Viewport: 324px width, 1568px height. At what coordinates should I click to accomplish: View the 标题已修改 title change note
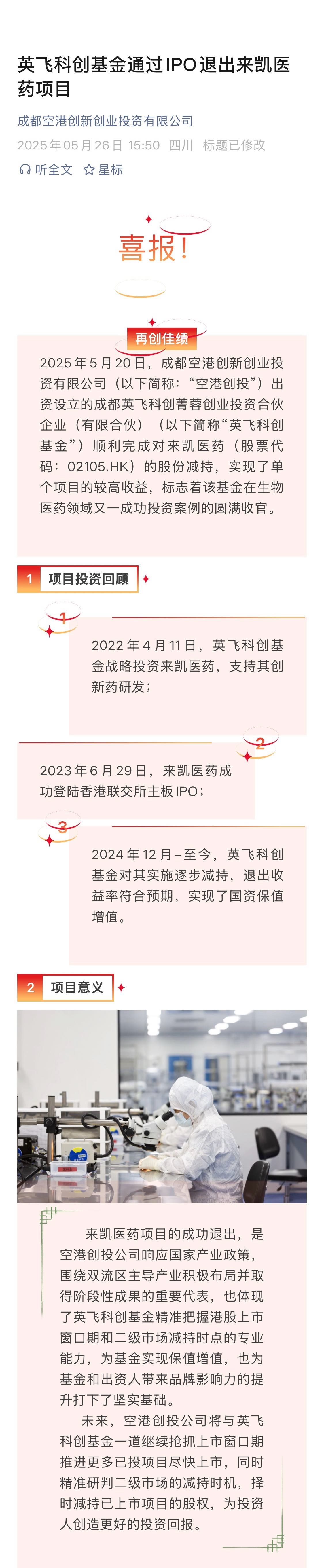[x=234, y=145]
